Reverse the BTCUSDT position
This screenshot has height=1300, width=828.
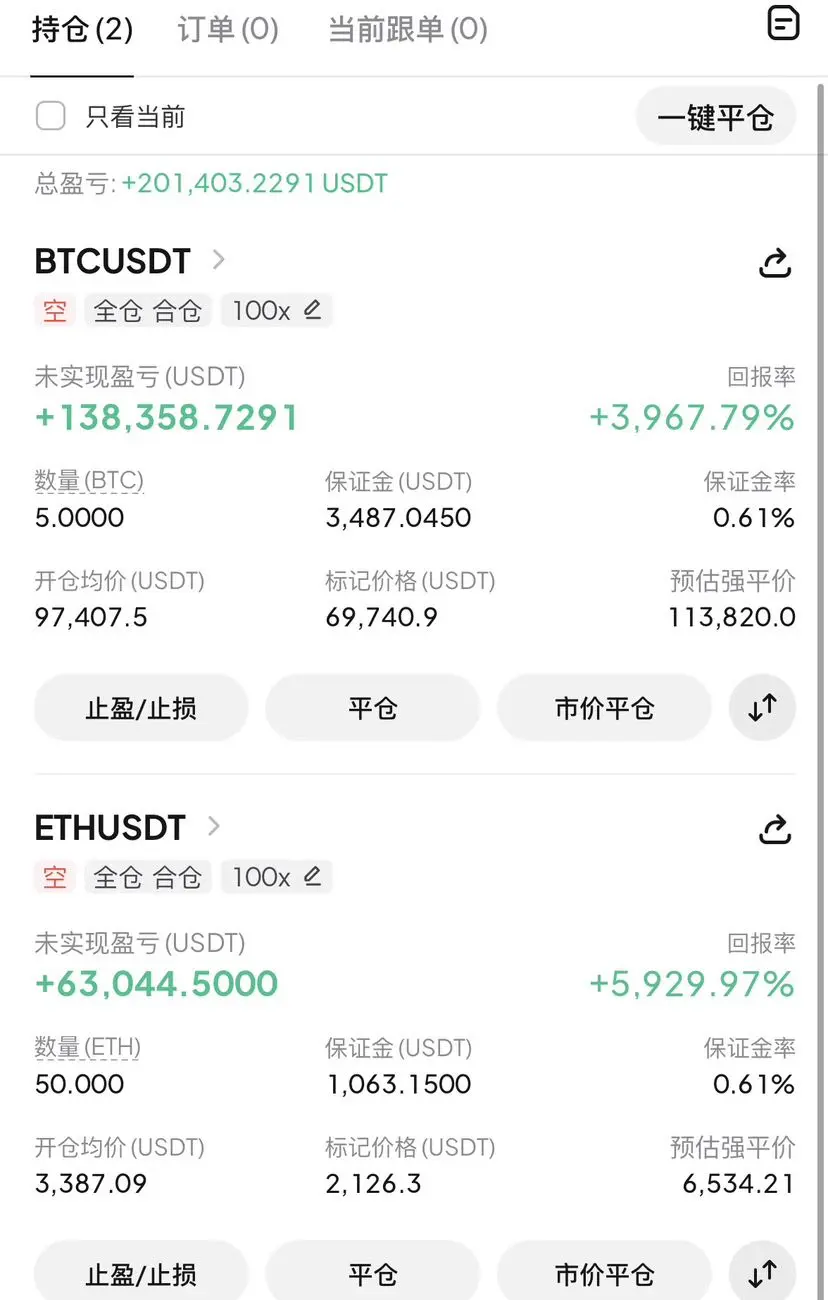tap(762, 708)
